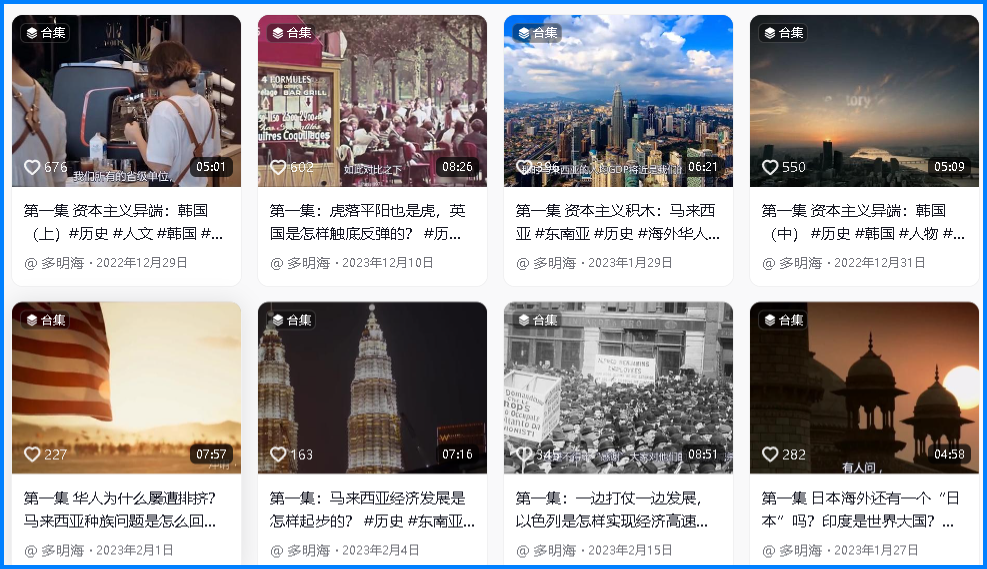The image size is (987, 569).
Task: Play the video about 英国触底反弹
Action: (372, 100)
